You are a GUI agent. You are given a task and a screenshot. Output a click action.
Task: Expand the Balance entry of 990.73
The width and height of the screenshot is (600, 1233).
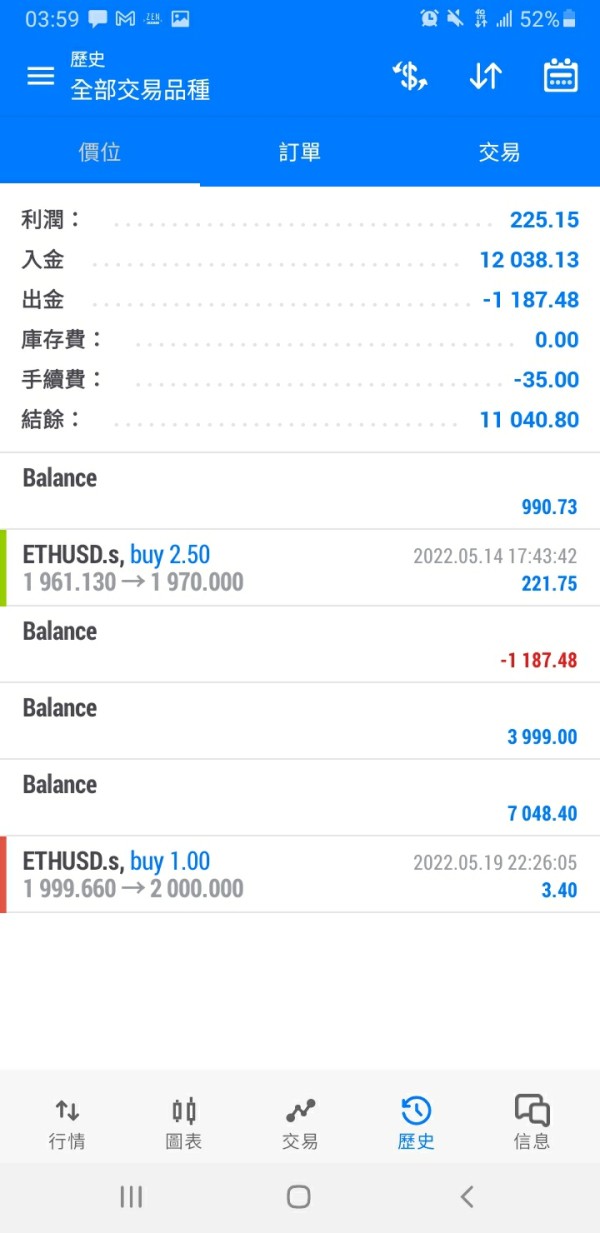point(300,491)
